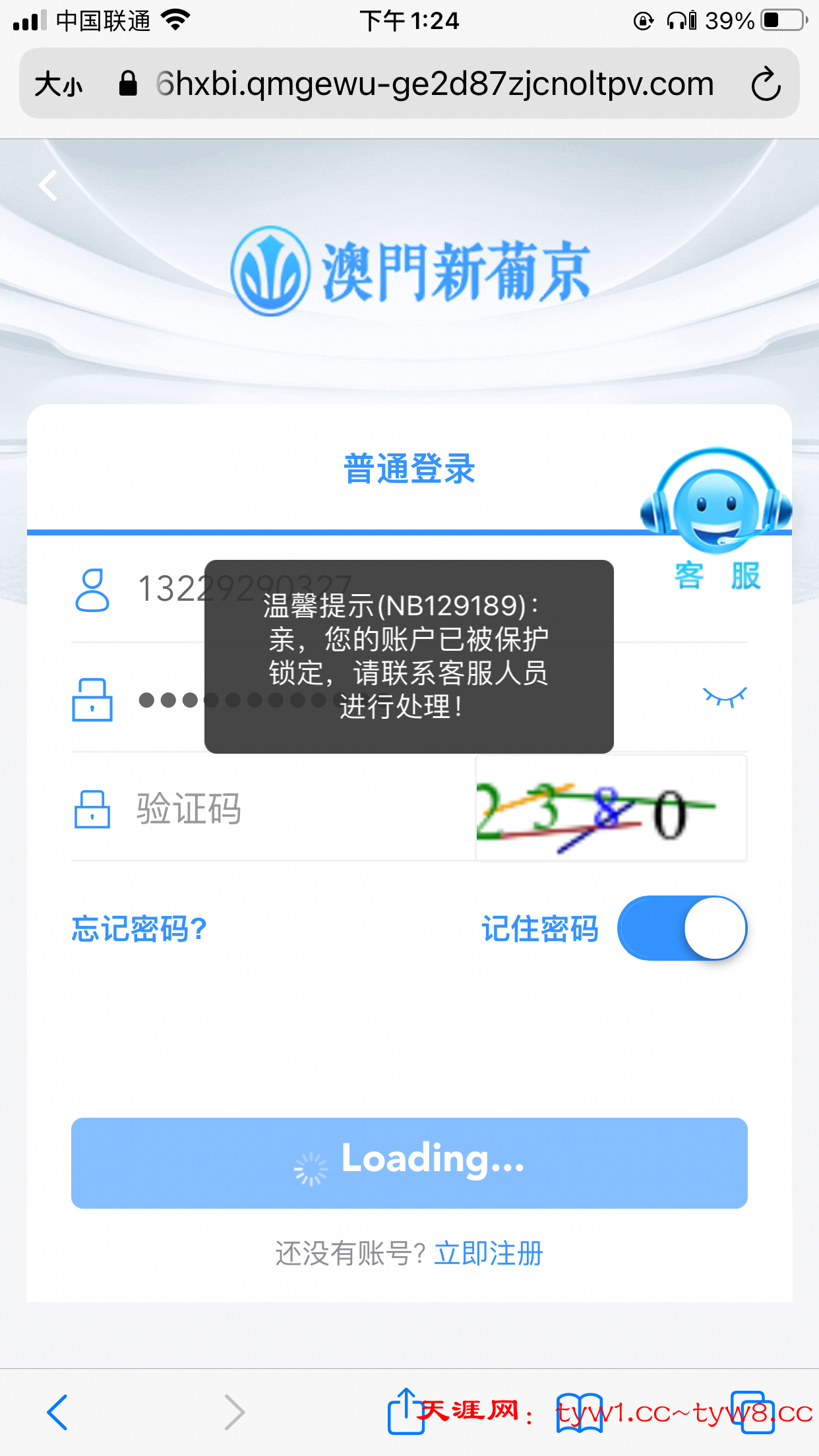Turn off the 记住密码 switch
The width and height of the screenshot is (819, 1456).
click(x=682, y=928)
